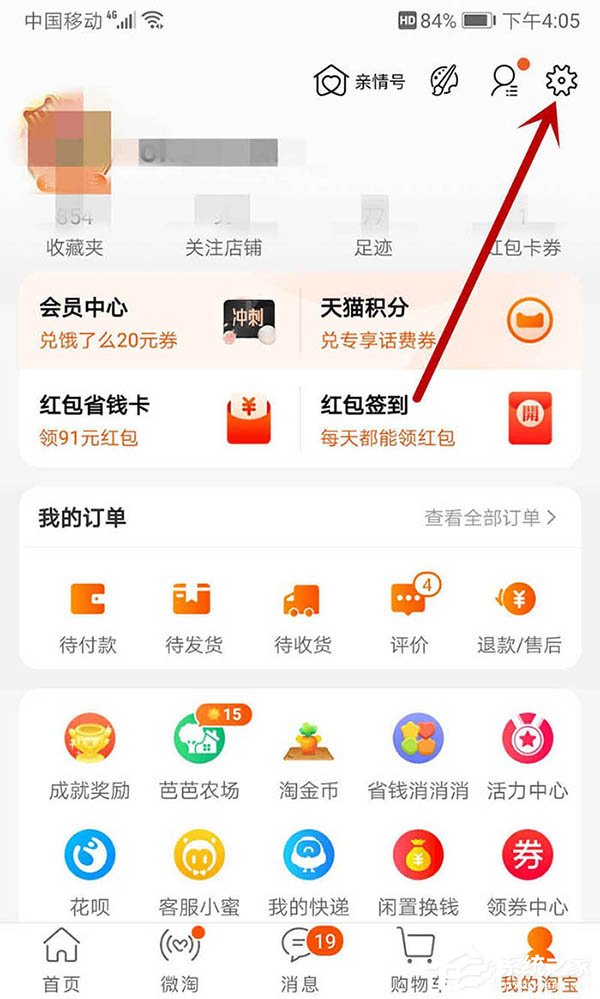The height and width of the screenshot is (999, 600).
Task: Open the theme skin palette icon
Action: [444, 81]
